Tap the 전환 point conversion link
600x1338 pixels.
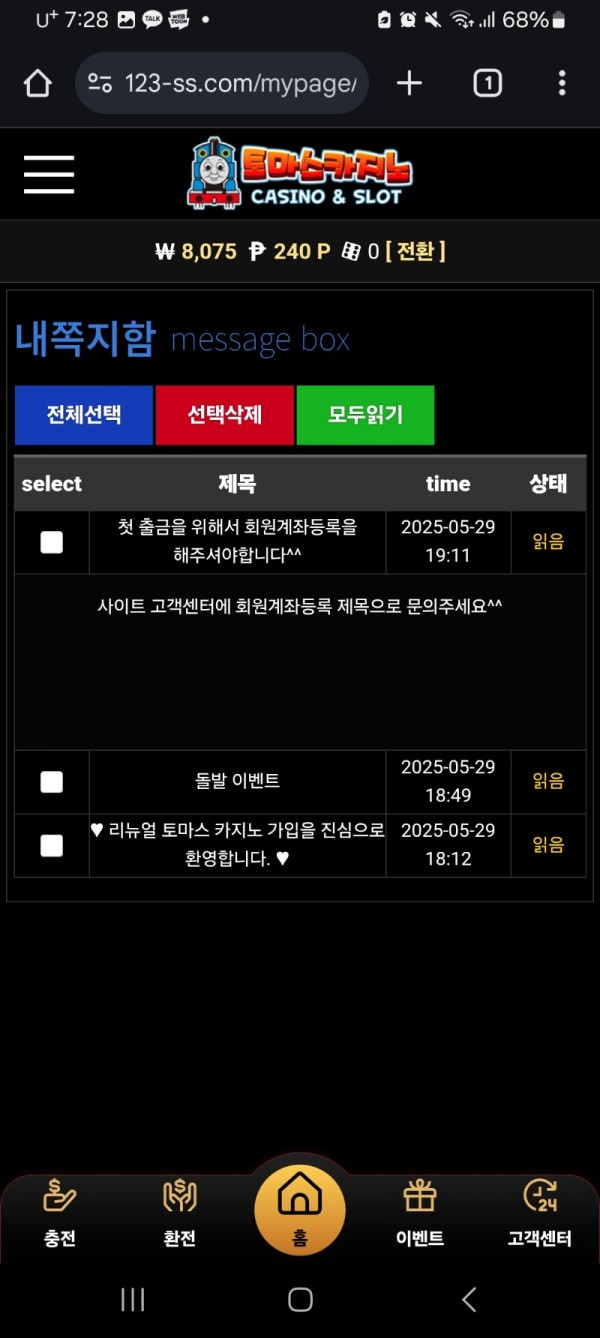tap(415, 251)
